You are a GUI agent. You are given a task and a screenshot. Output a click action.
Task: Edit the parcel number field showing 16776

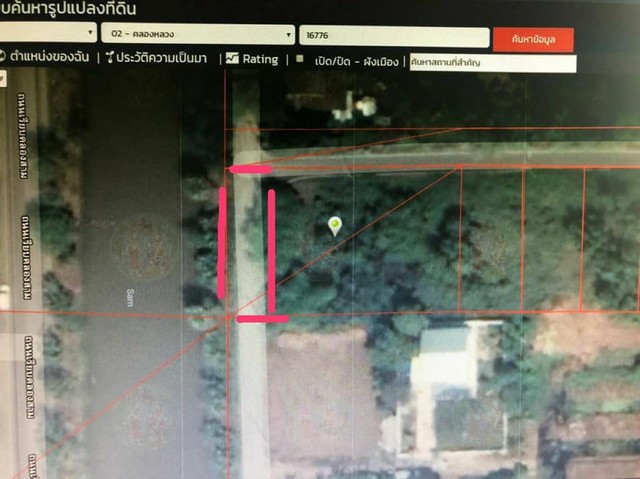pos(393,37)
